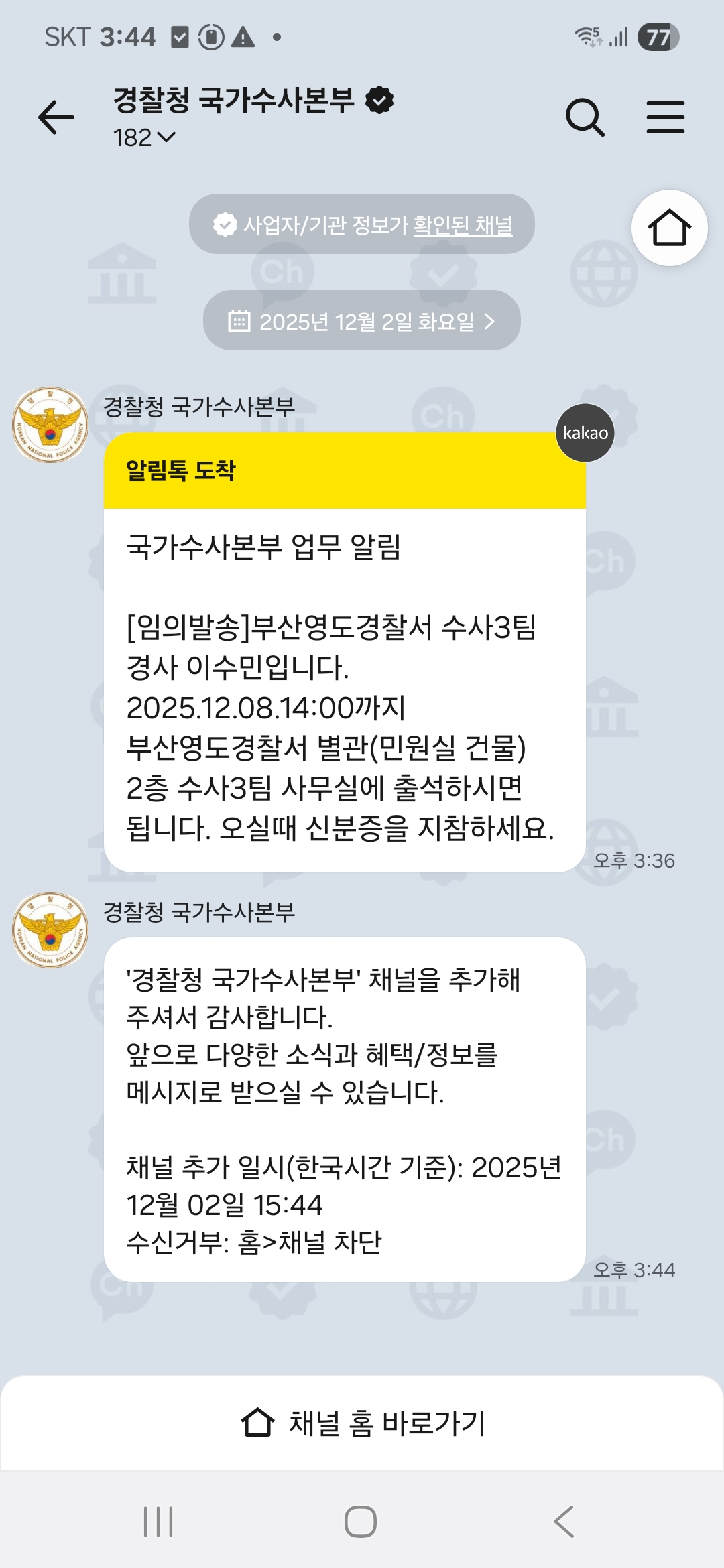Open profile picture beside the 알림톡 도착 message
Viewport: 724px width, 1568px height.
50,425
